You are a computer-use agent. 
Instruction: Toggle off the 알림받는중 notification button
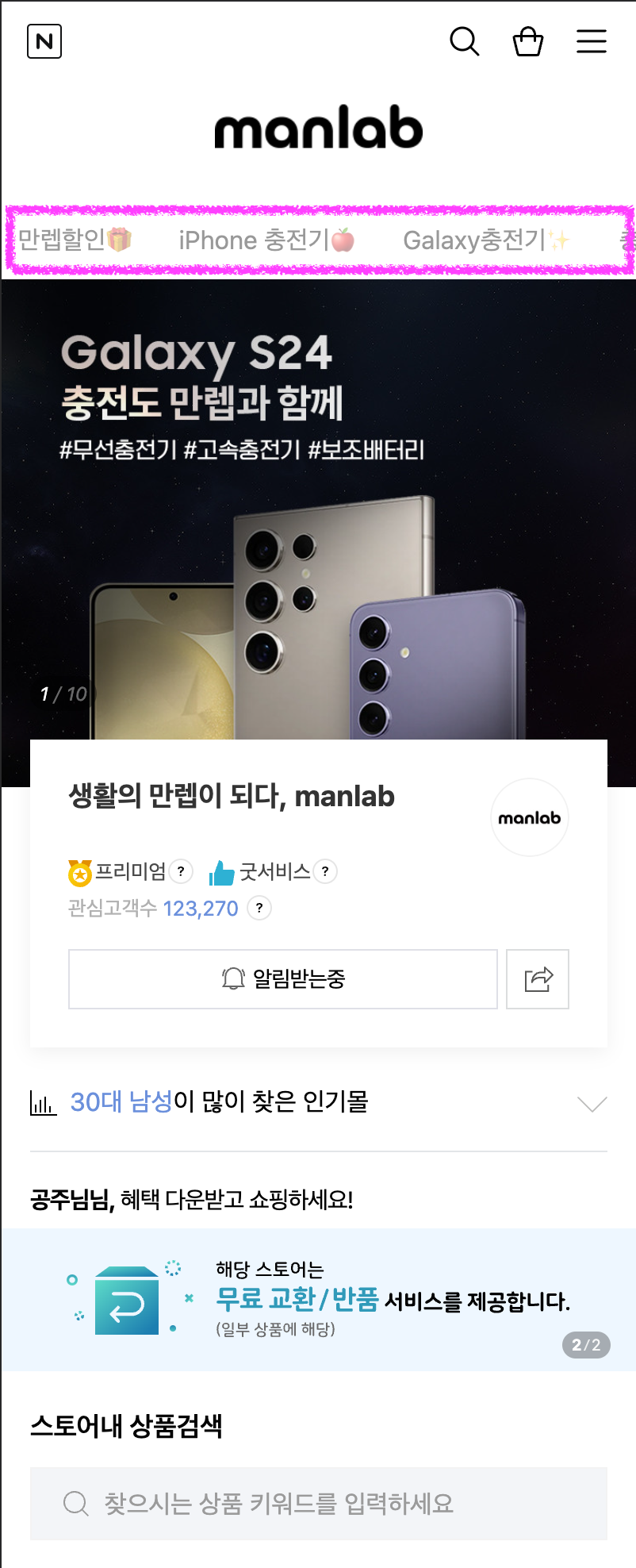click(x=283, y=978)
